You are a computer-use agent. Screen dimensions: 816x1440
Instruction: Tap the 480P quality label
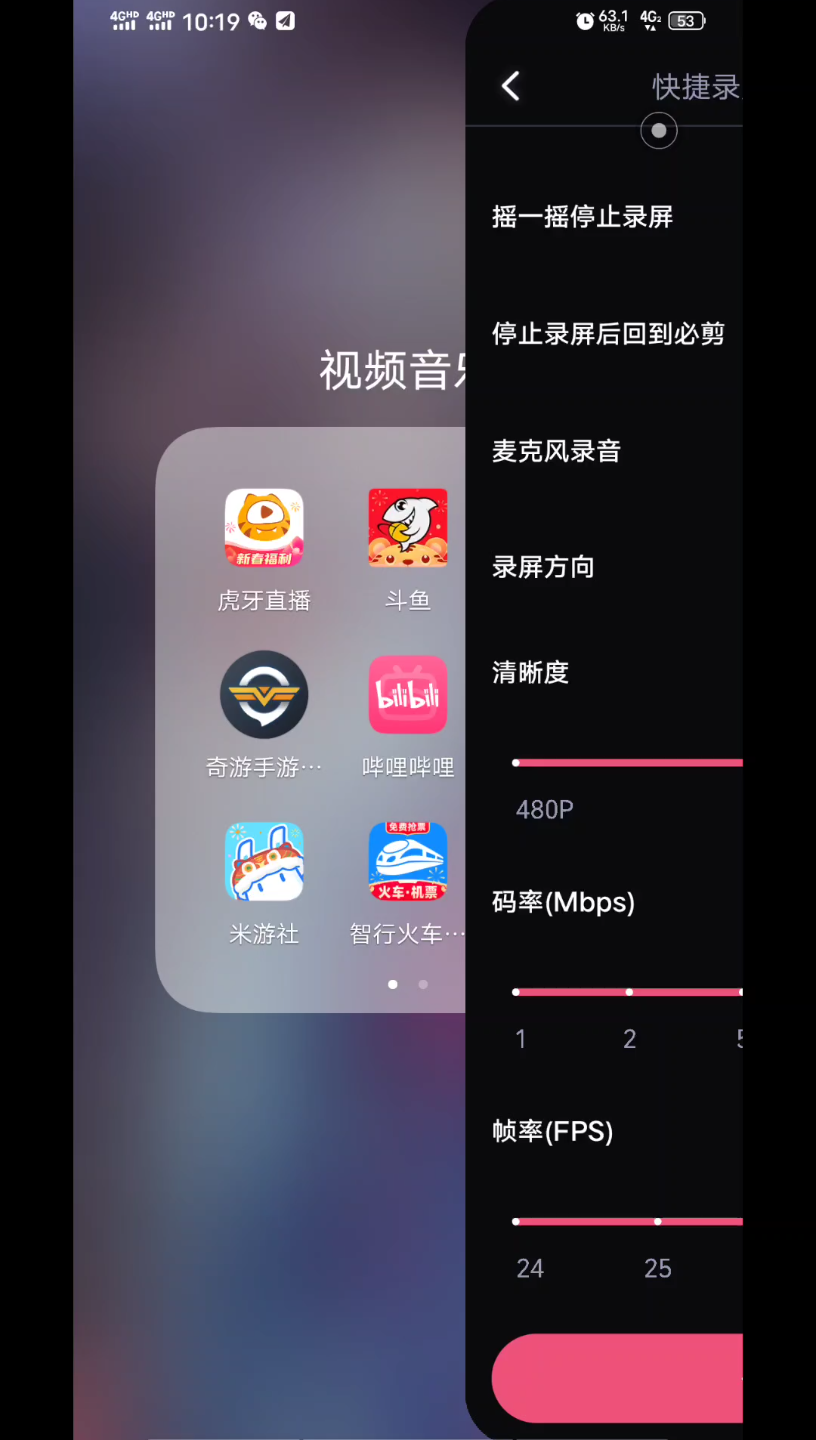[544, 809]
